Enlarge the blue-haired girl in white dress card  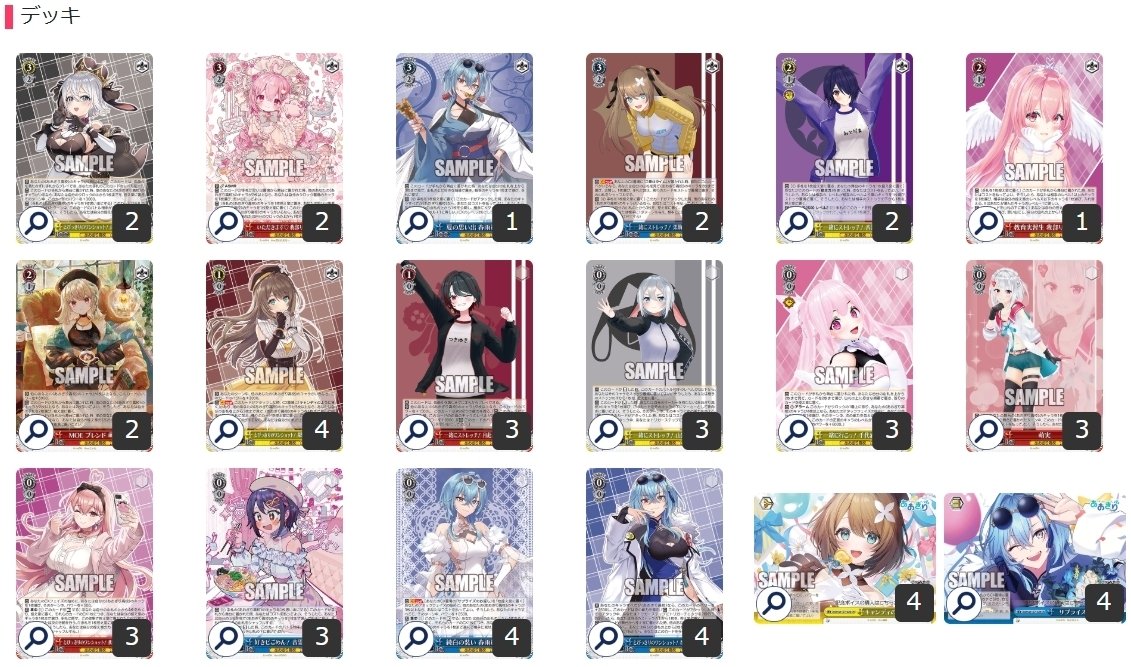pos(416,638)
